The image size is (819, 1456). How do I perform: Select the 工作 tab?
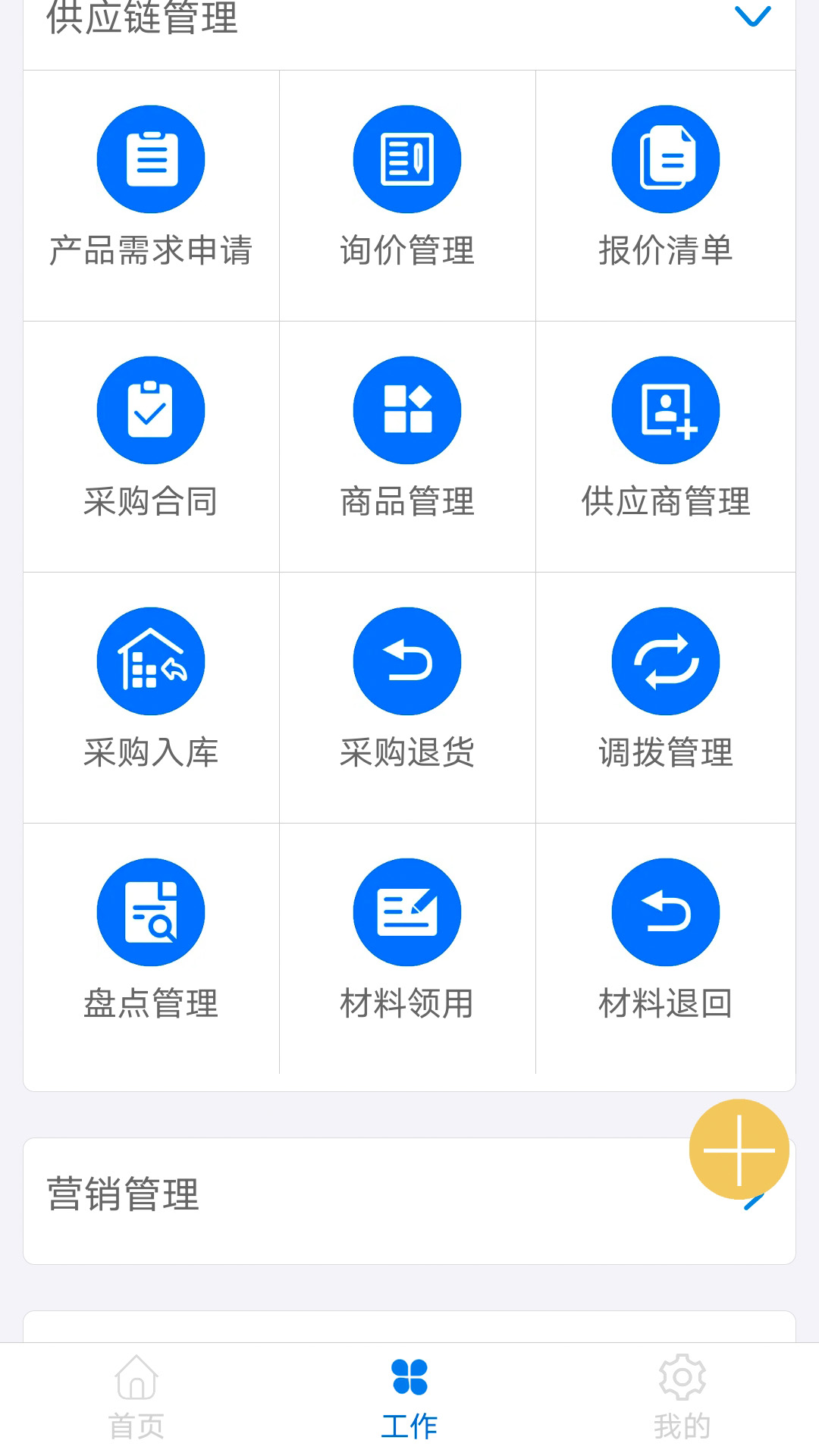point(409,1398)
